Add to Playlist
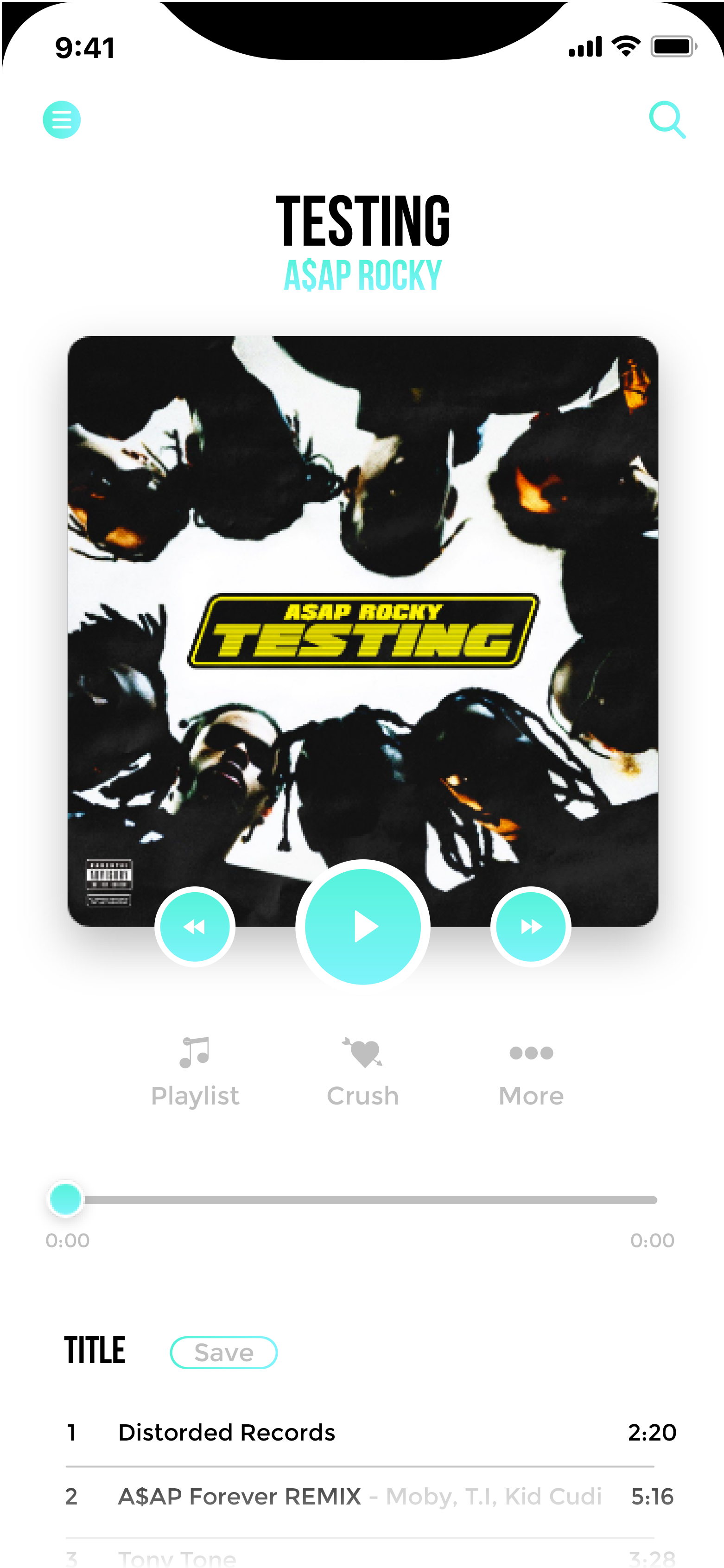724x1568 pixels. coord(195,1071)
